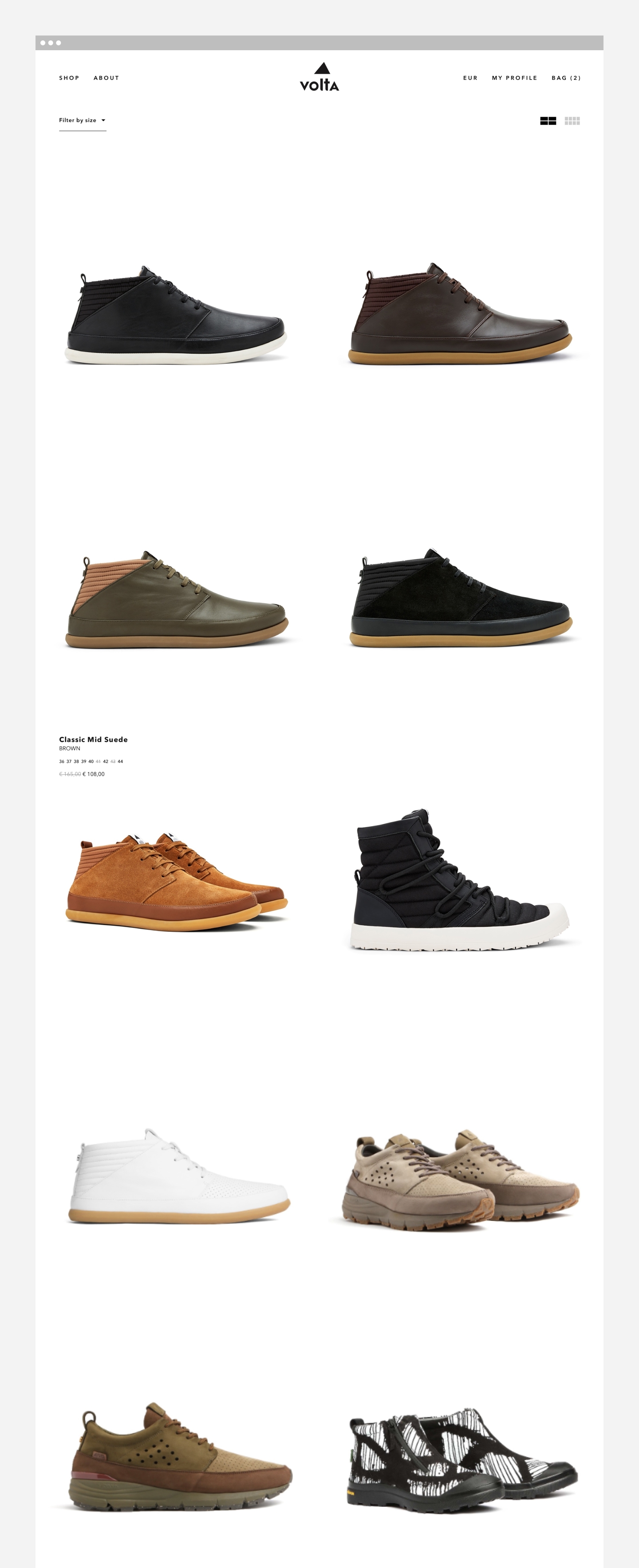This screenshot has height=1568, width=639.
Task: Open the black leather shoe with white sole
Action: (x=175, y=317)
